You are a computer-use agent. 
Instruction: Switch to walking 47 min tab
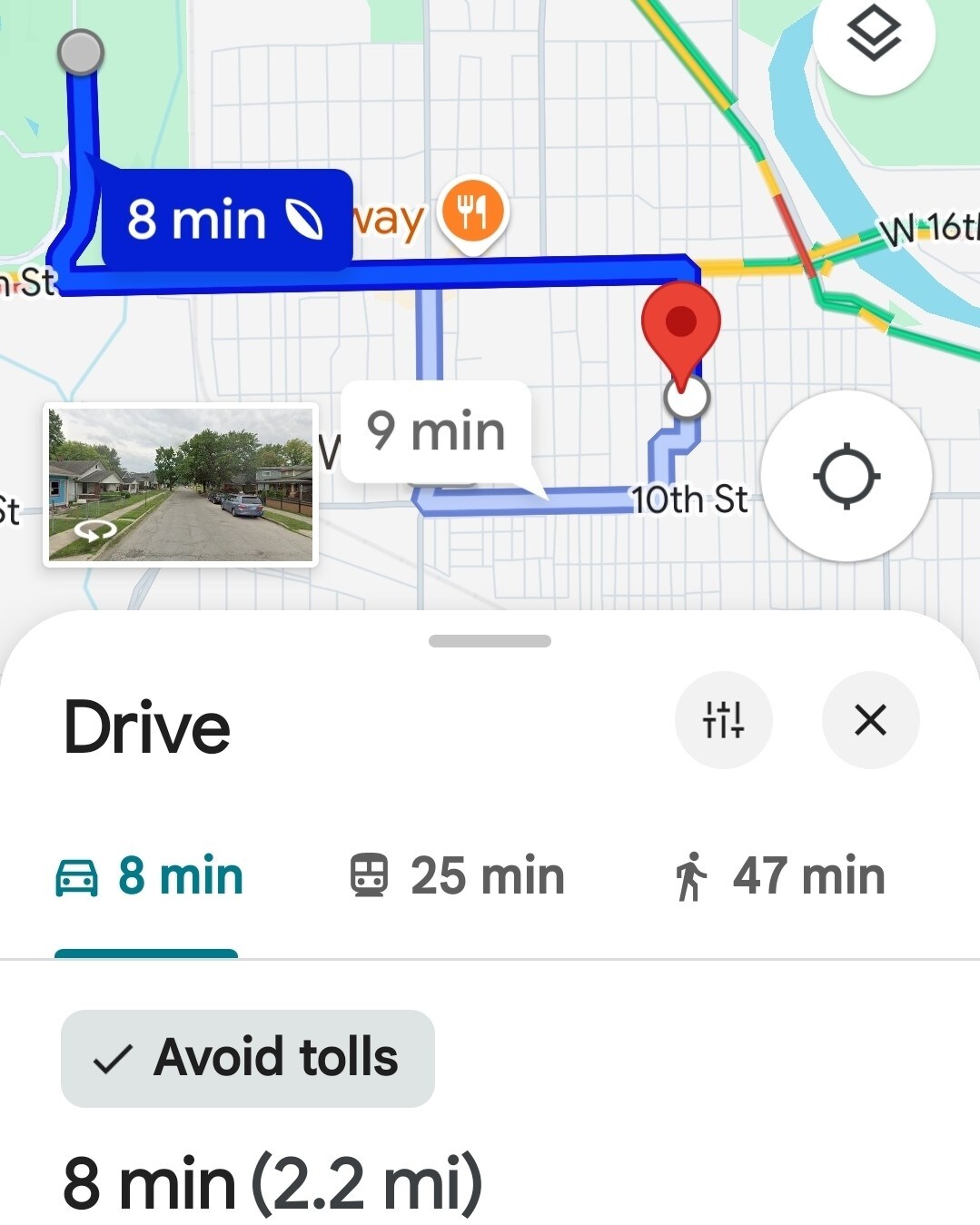[779, 876]
